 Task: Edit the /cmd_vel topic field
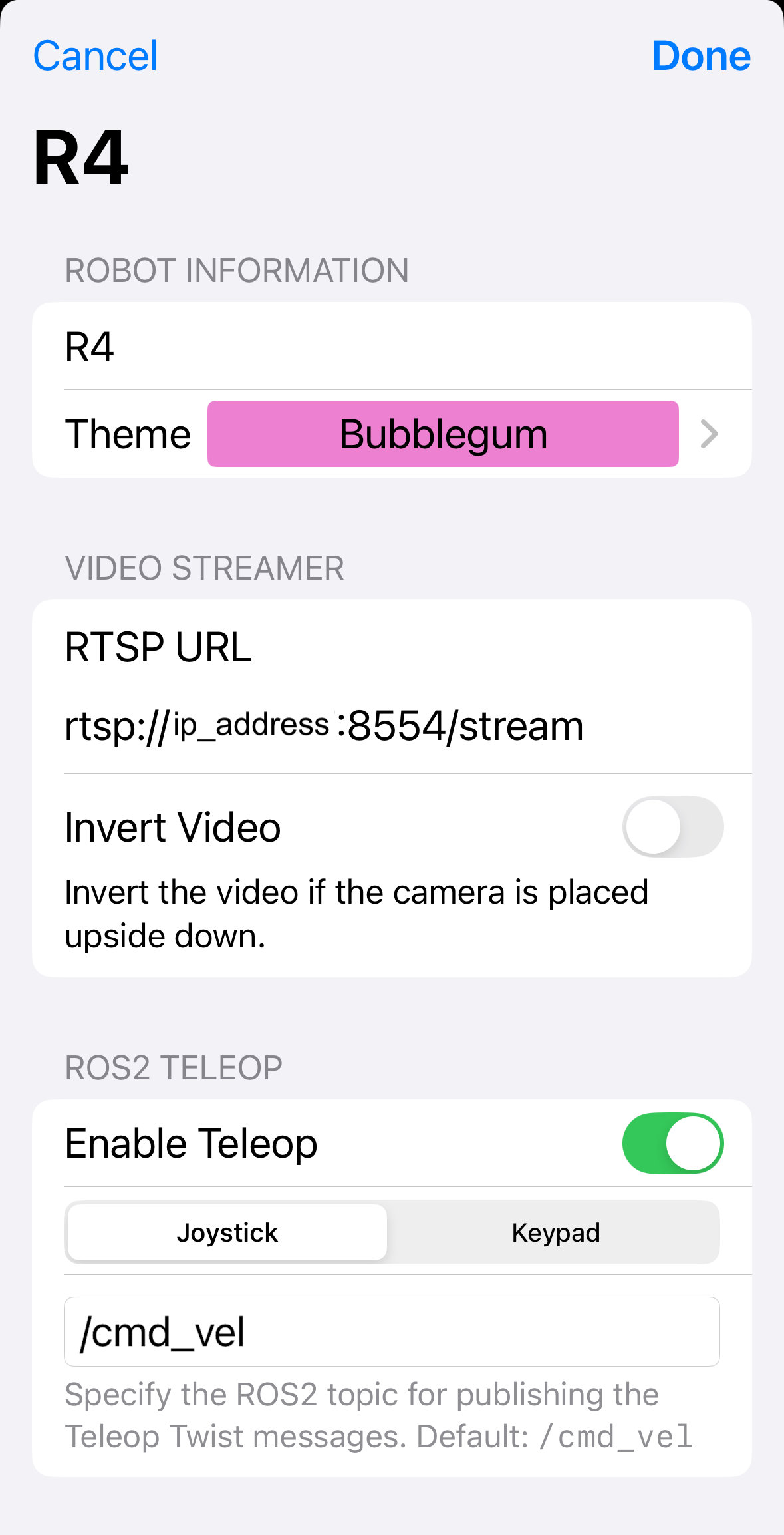click(x=392, y=1332)
